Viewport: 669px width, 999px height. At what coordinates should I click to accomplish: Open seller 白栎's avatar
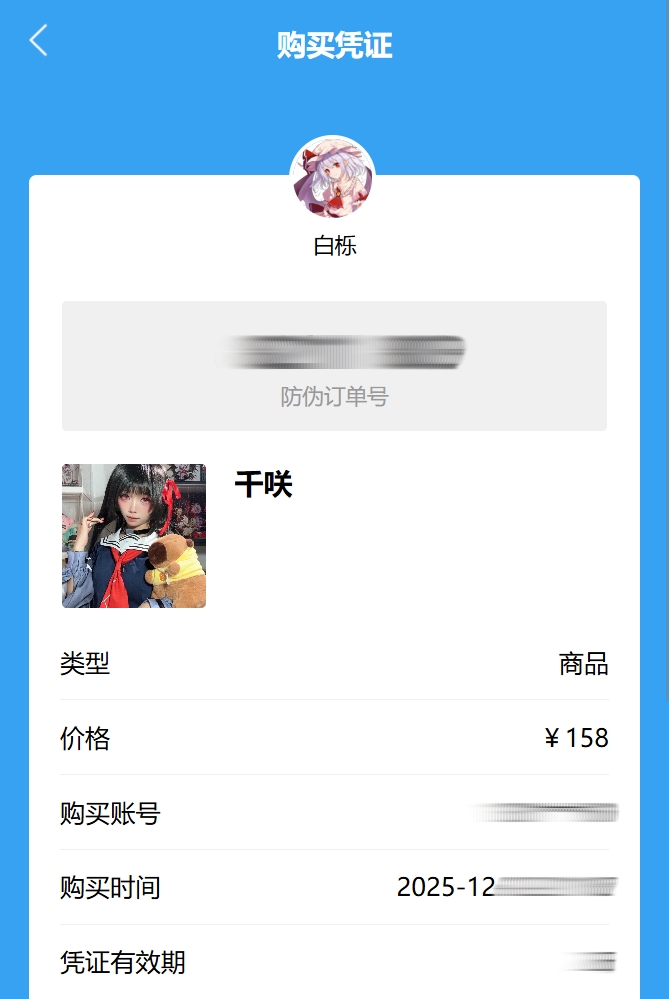[x=333, y=179]
